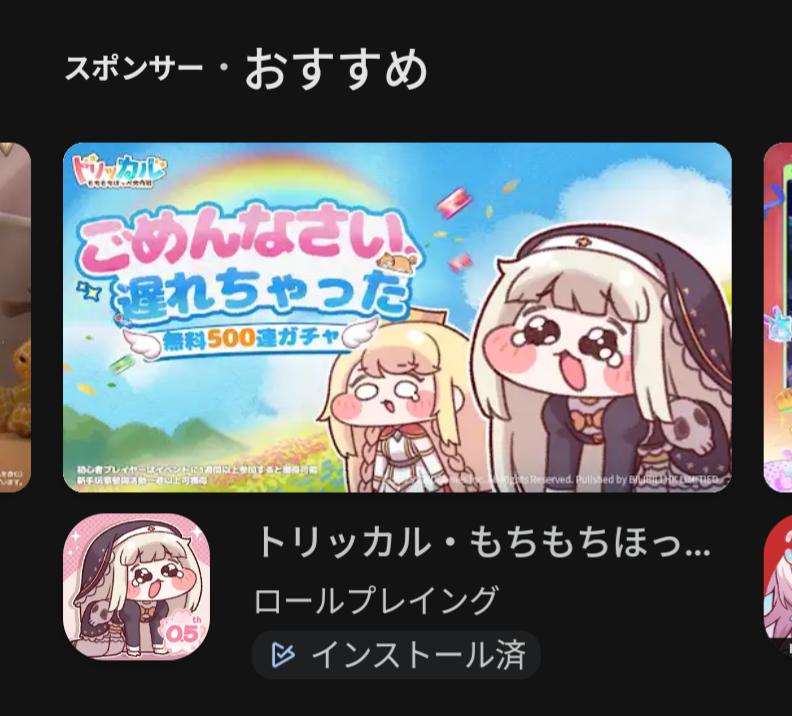Open the partially visible card on the left

[x=14, y=317]
